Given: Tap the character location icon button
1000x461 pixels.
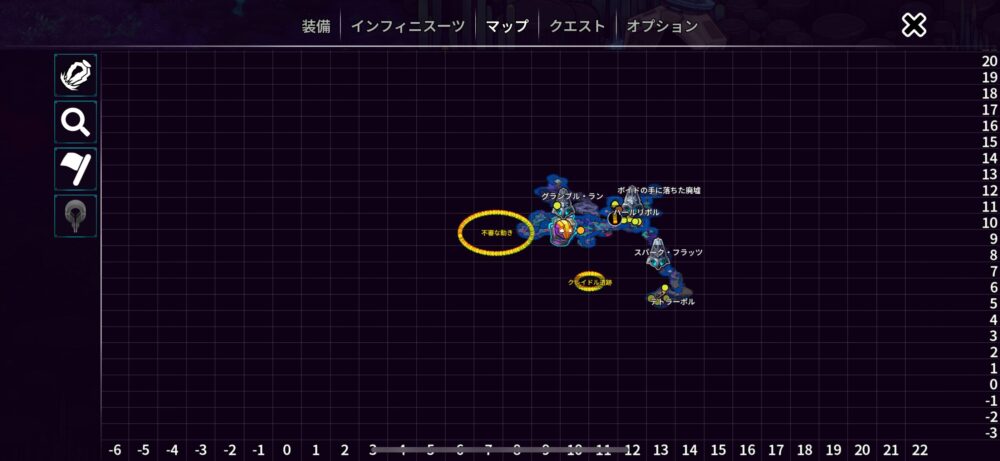Looking at the screenshot, I should tap(76, 75).
